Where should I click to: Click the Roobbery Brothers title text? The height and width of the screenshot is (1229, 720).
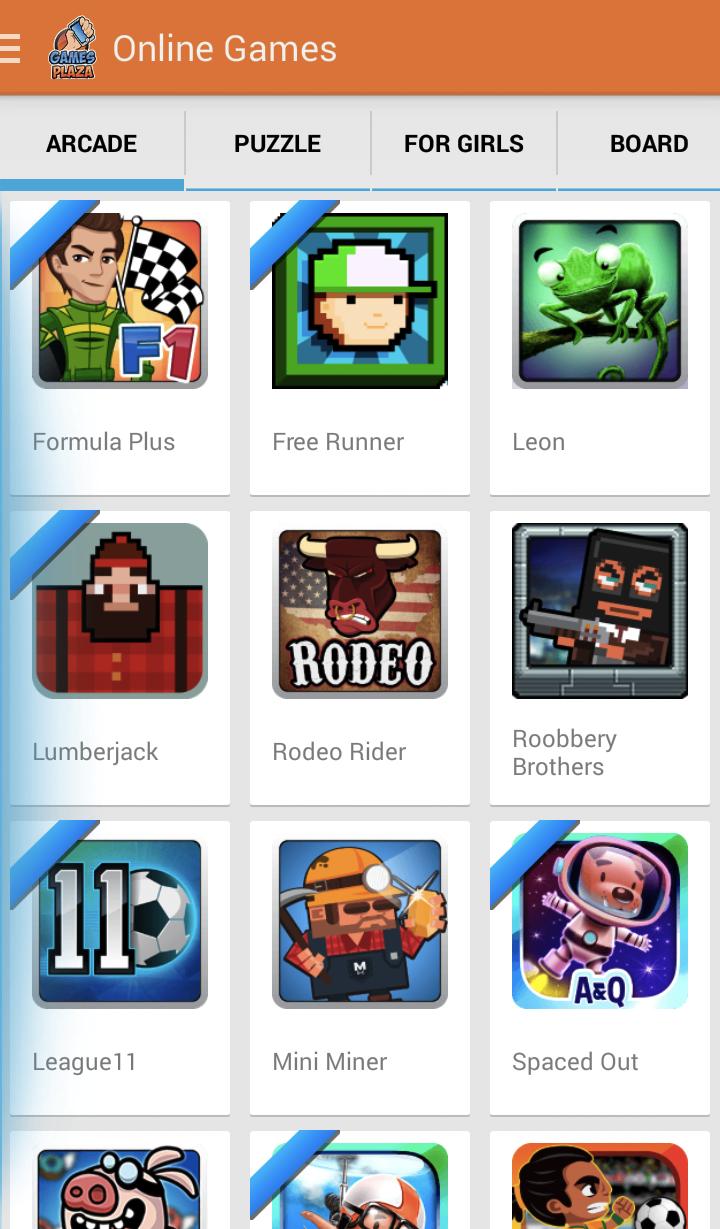click(565, 753)
